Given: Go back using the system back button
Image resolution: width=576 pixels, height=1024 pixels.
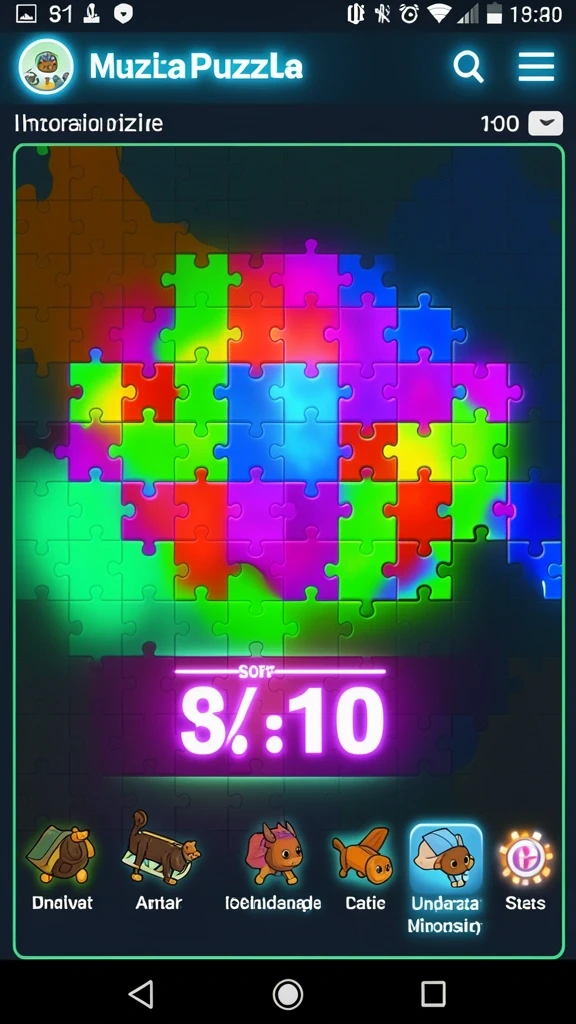Looking at the screenshot, I should coord(142,993).
